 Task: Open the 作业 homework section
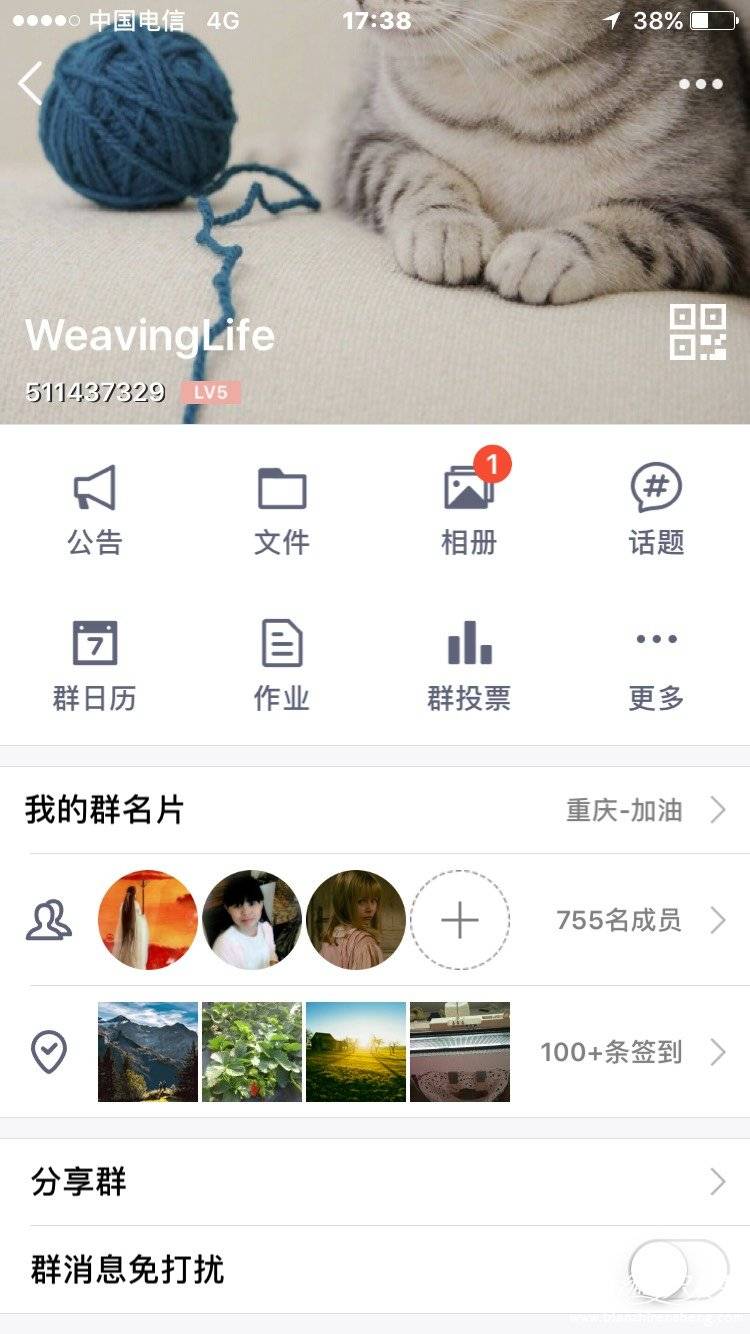pos(282,665)
